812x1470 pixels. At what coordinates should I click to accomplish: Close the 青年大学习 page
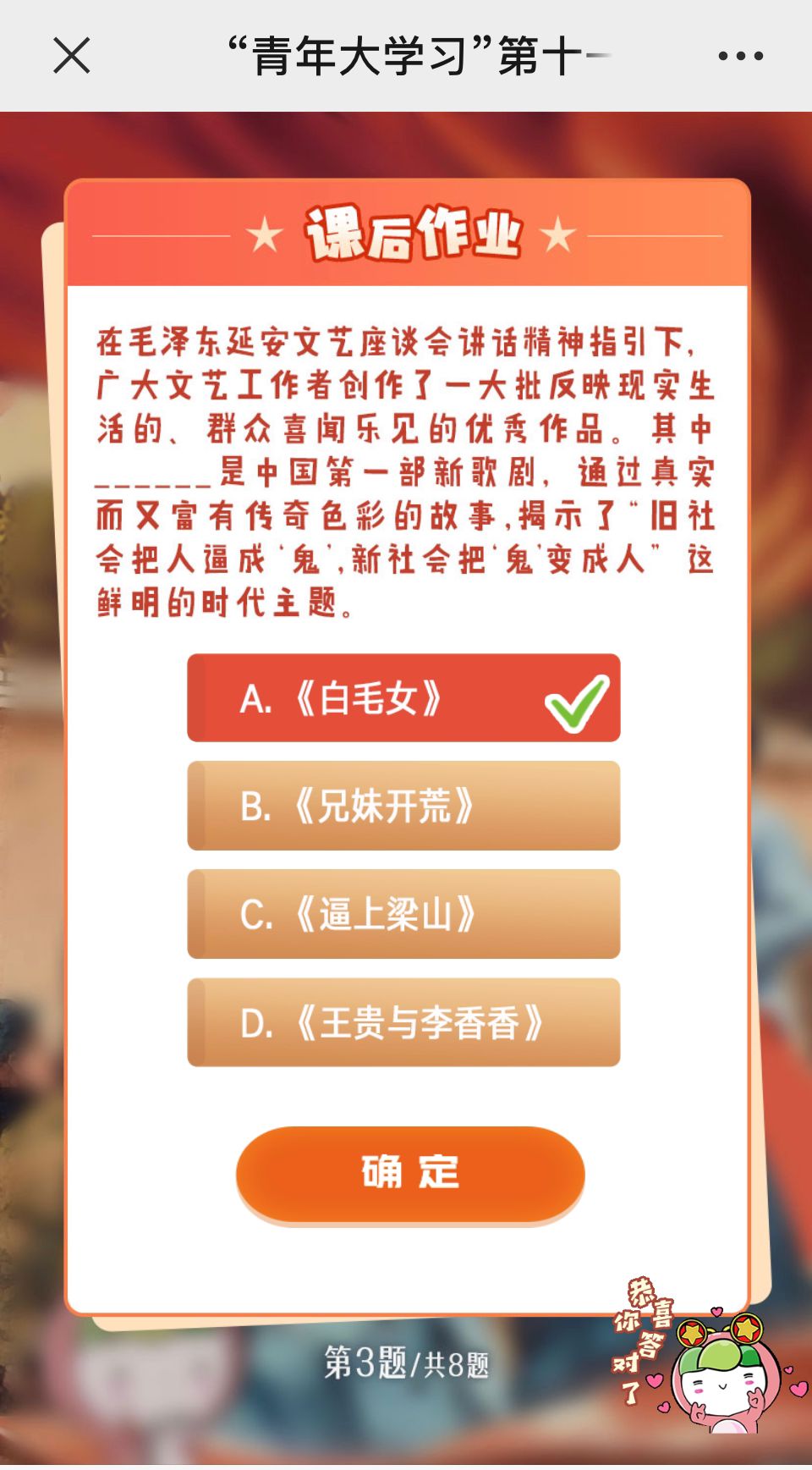71,56
